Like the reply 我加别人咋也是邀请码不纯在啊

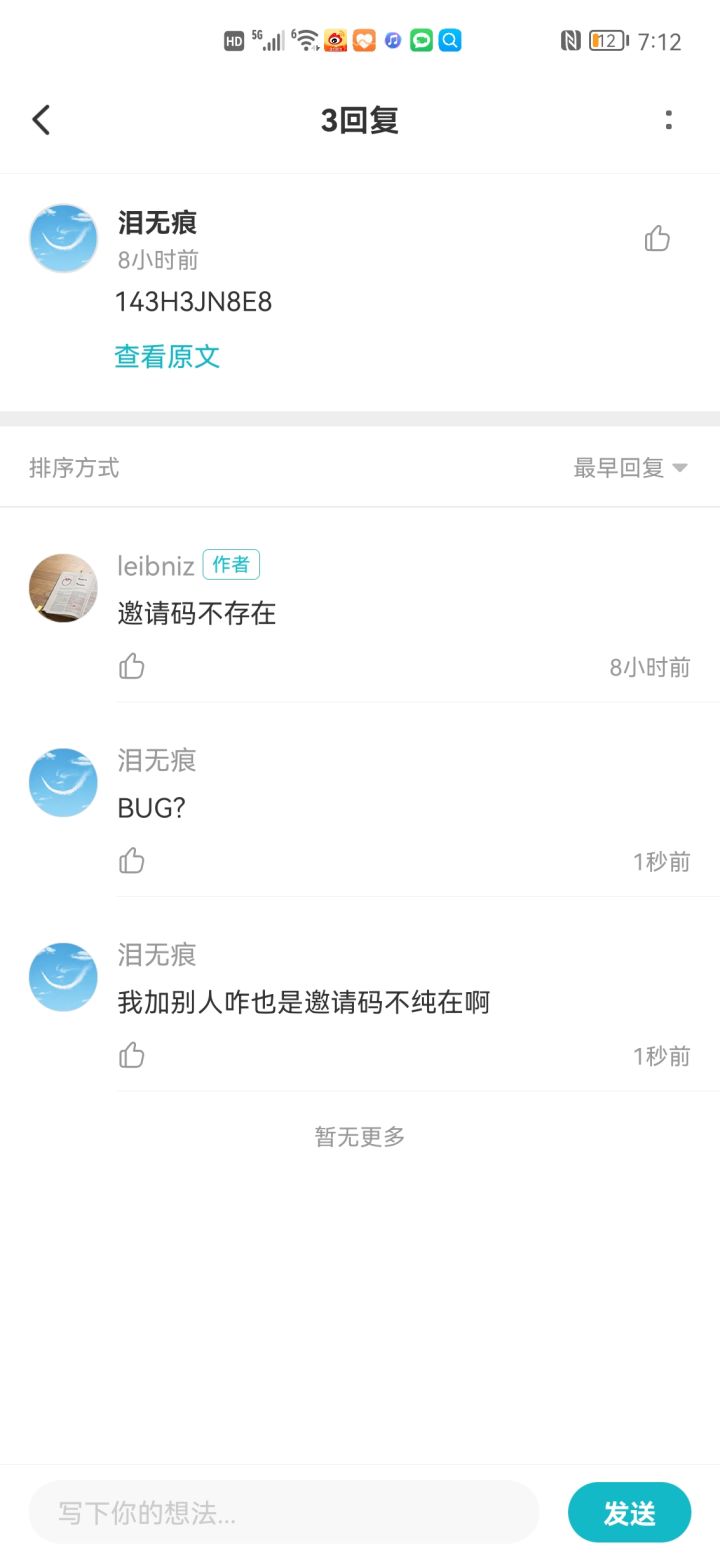[x=132, y=1055]
